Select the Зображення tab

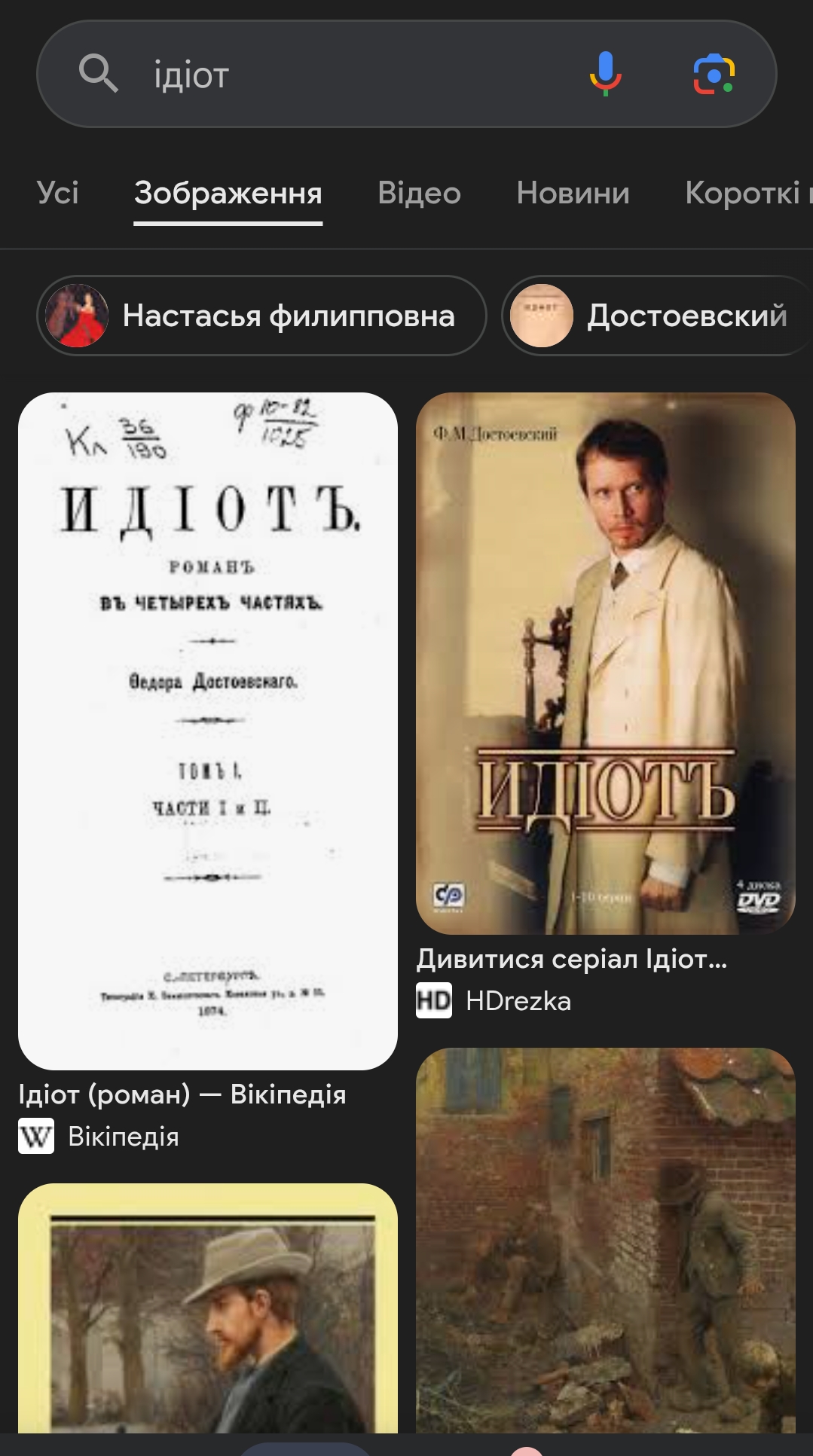228,193
